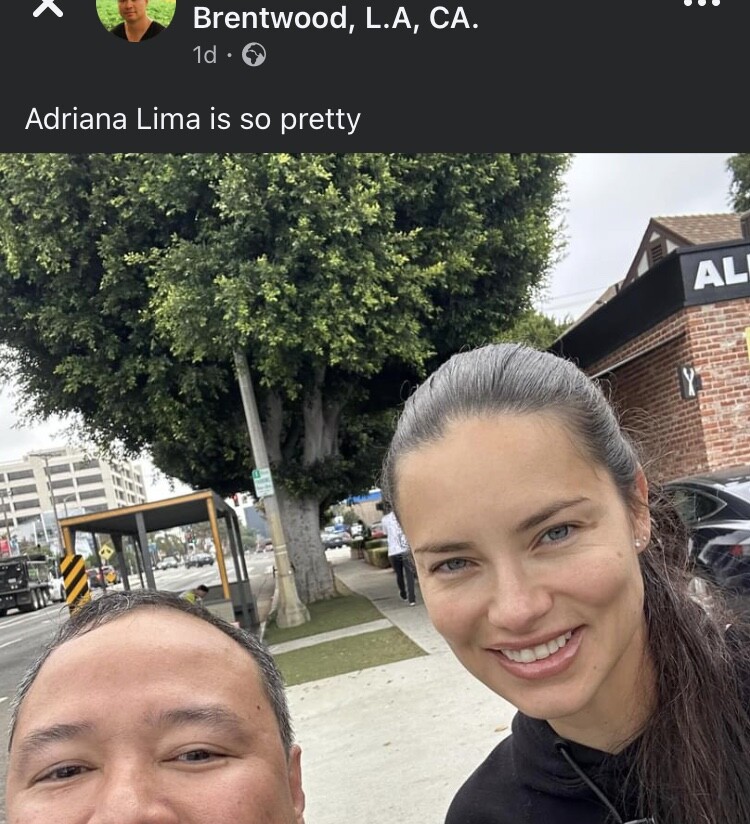
Task: View the selfie photo full screen
Action: coord(375,488)
